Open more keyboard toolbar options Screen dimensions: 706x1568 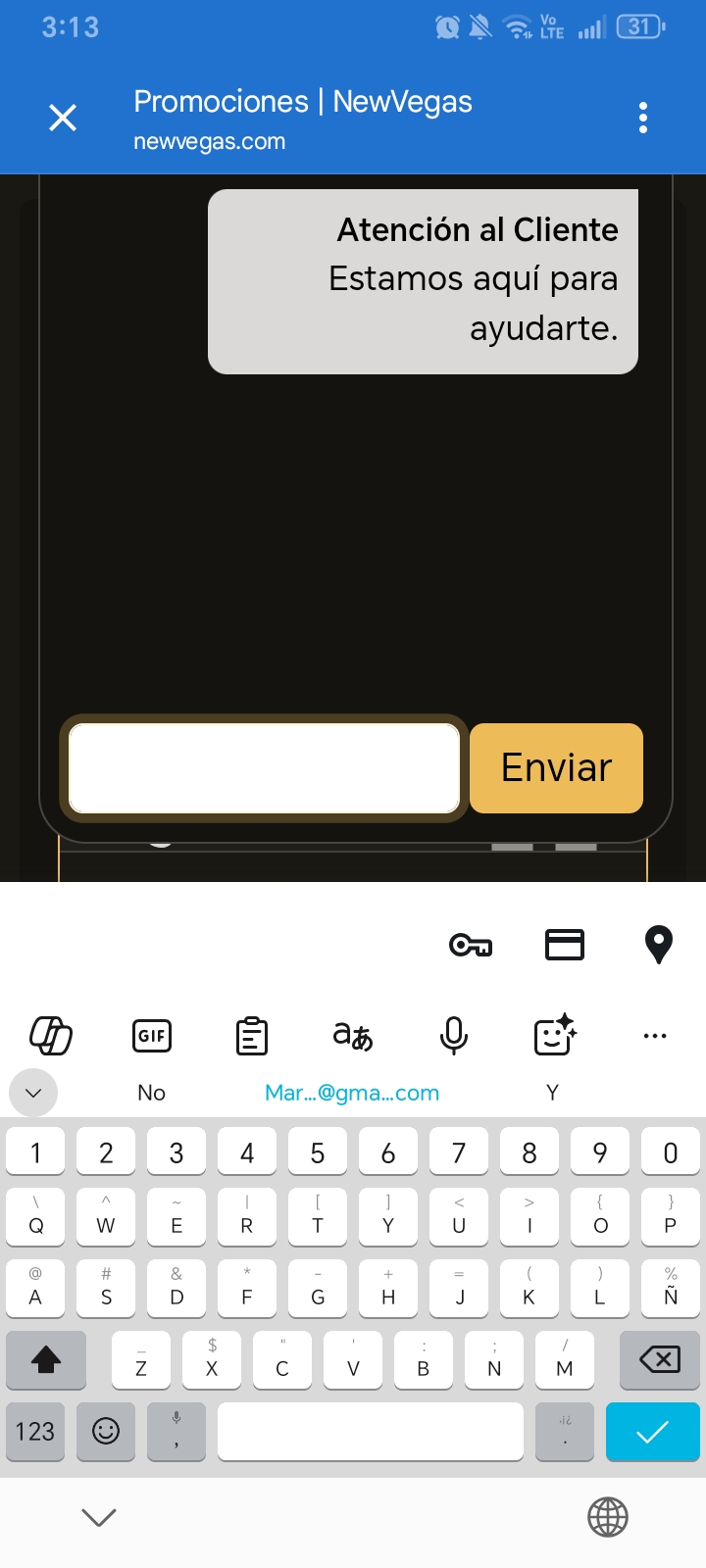[x=654, y=1036]
